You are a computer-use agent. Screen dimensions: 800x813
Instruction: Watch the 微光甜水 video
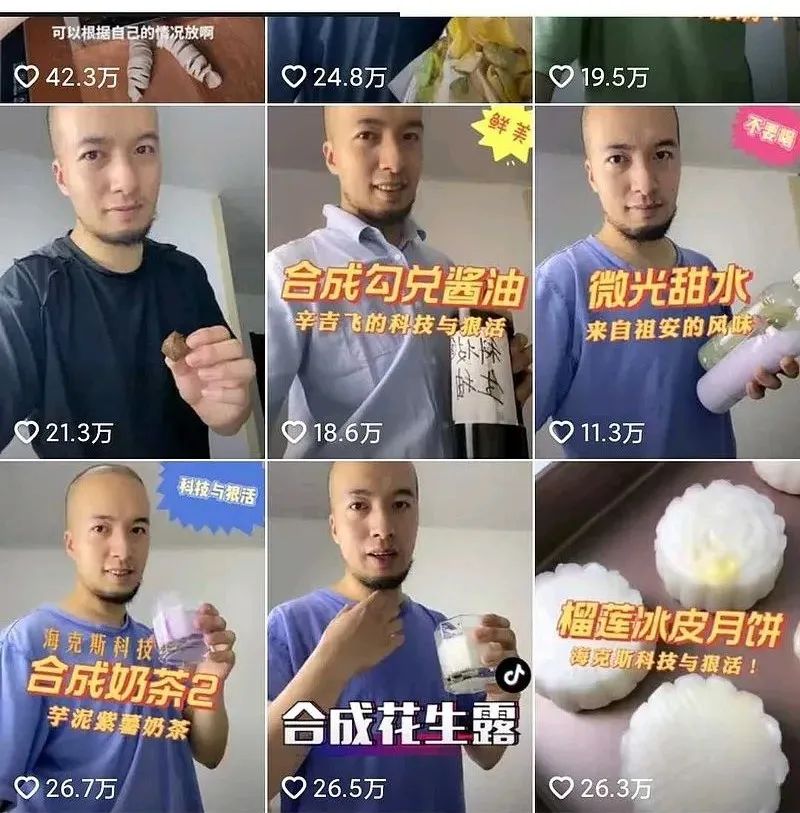click(x=667, y=282)
